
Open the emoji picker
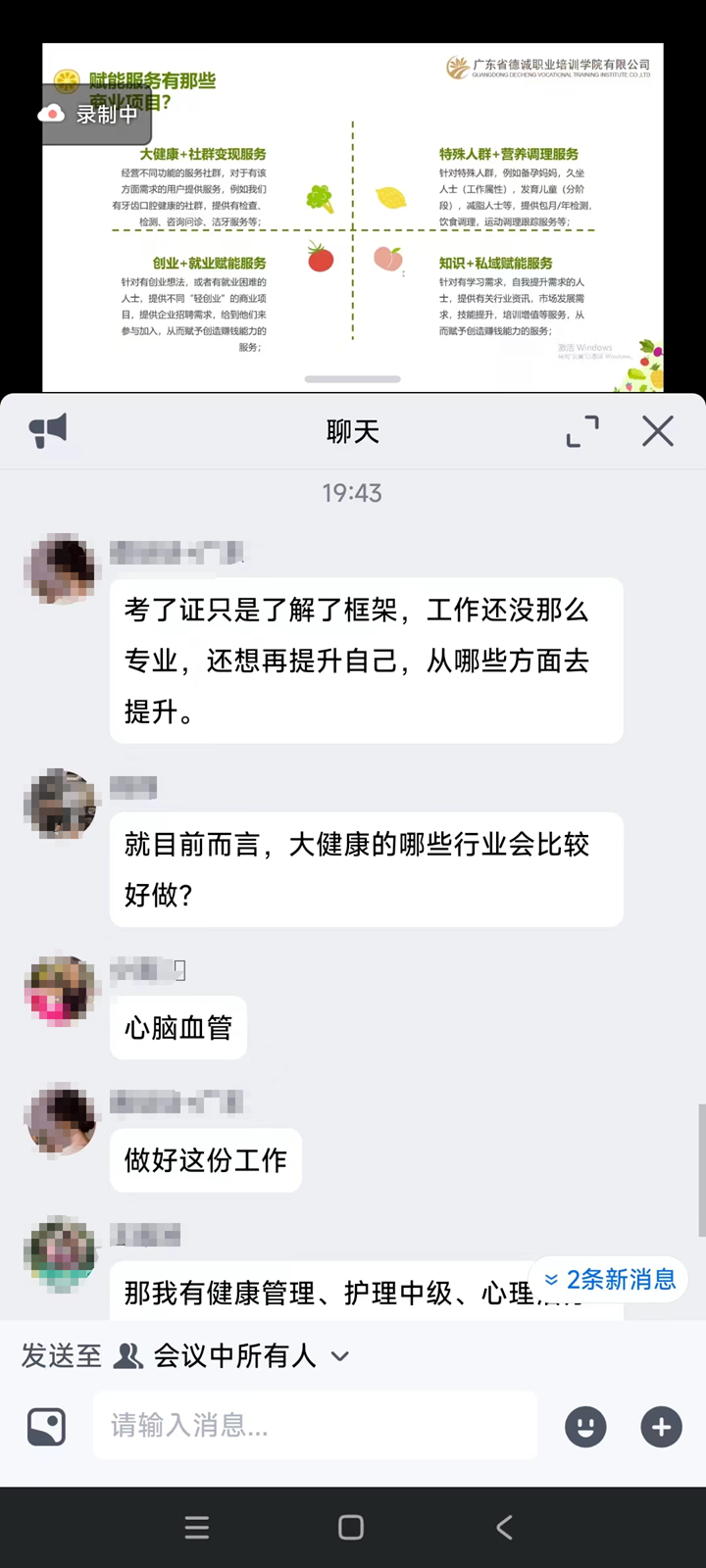(585, 1427)
